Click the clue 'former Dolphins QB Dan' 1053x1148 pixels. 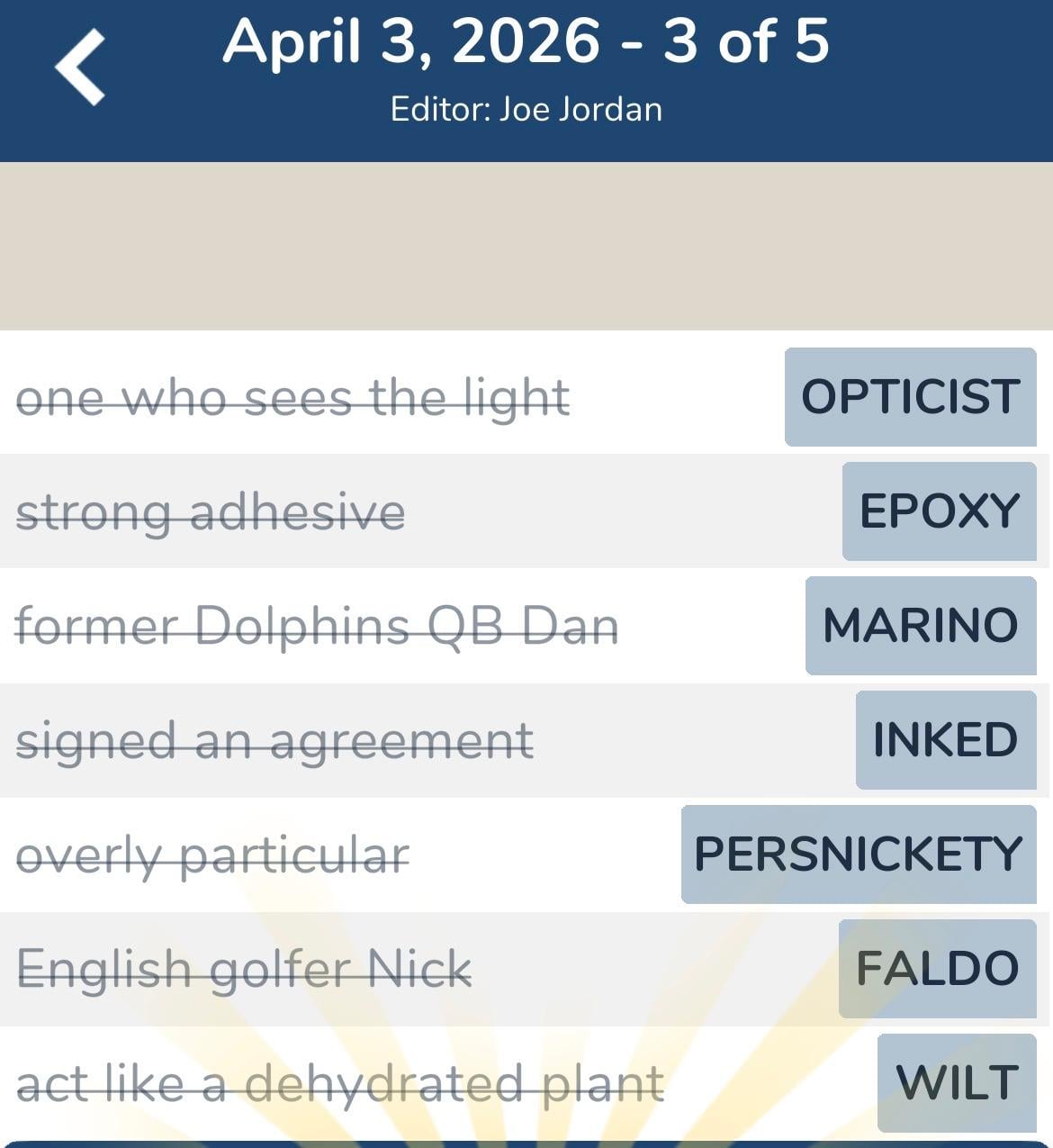pyautogui.click(x=319, y=625)
